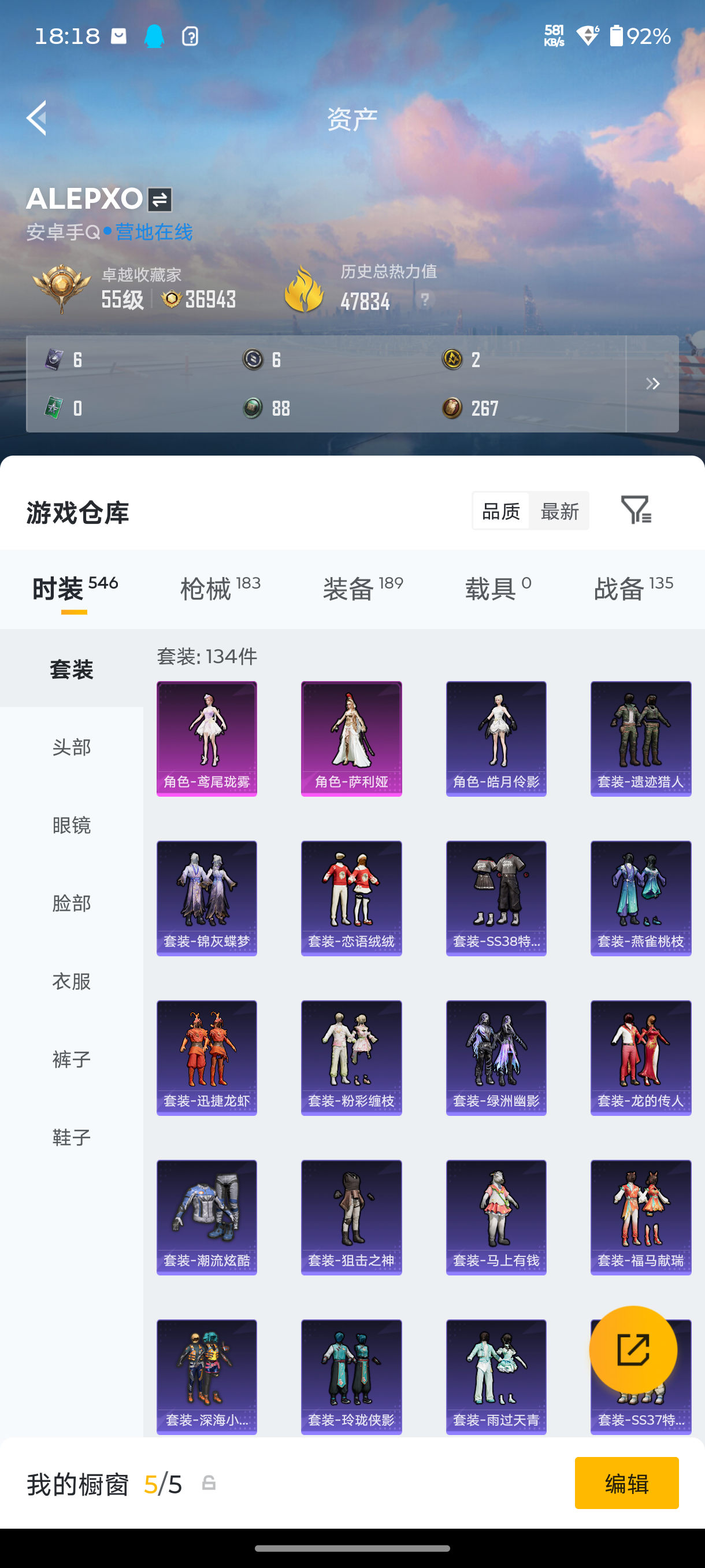Select the 套装 category in sidebar

(72, 668)
